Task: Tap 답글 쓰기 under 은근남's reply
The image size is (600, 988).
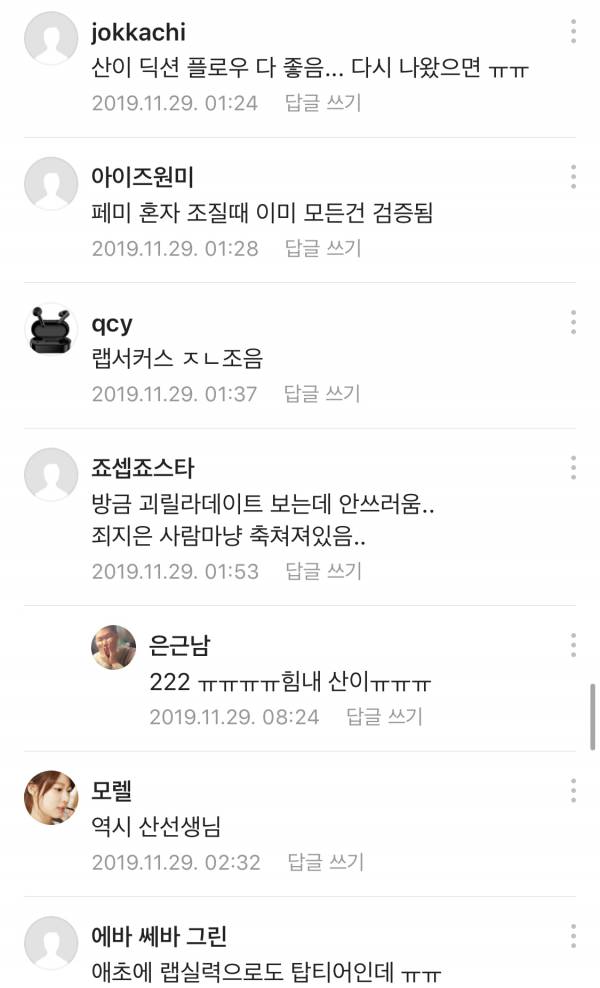Action: (x=384, y=716)
